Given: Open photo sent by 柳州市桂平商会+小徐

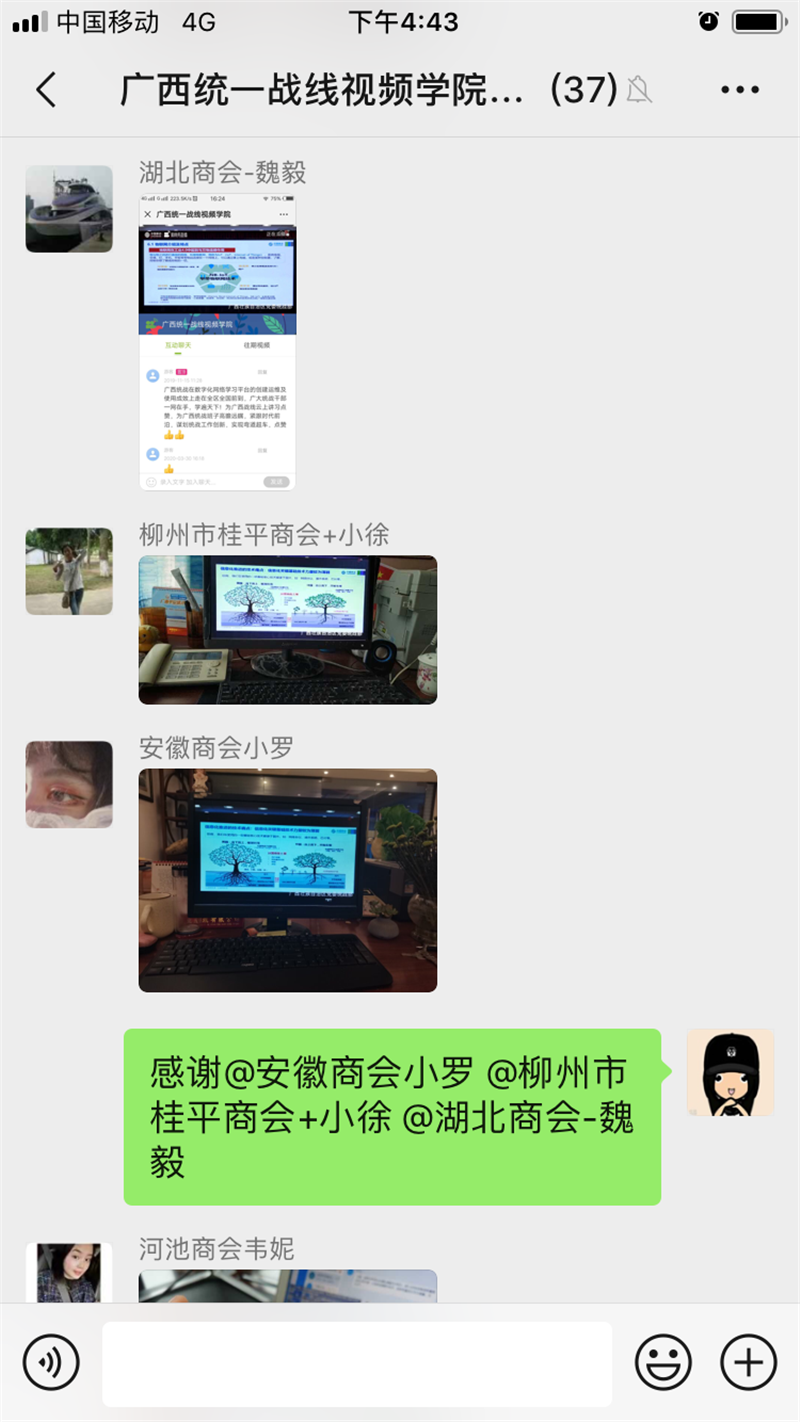Looking at the screenshot, I should (287, 630).
